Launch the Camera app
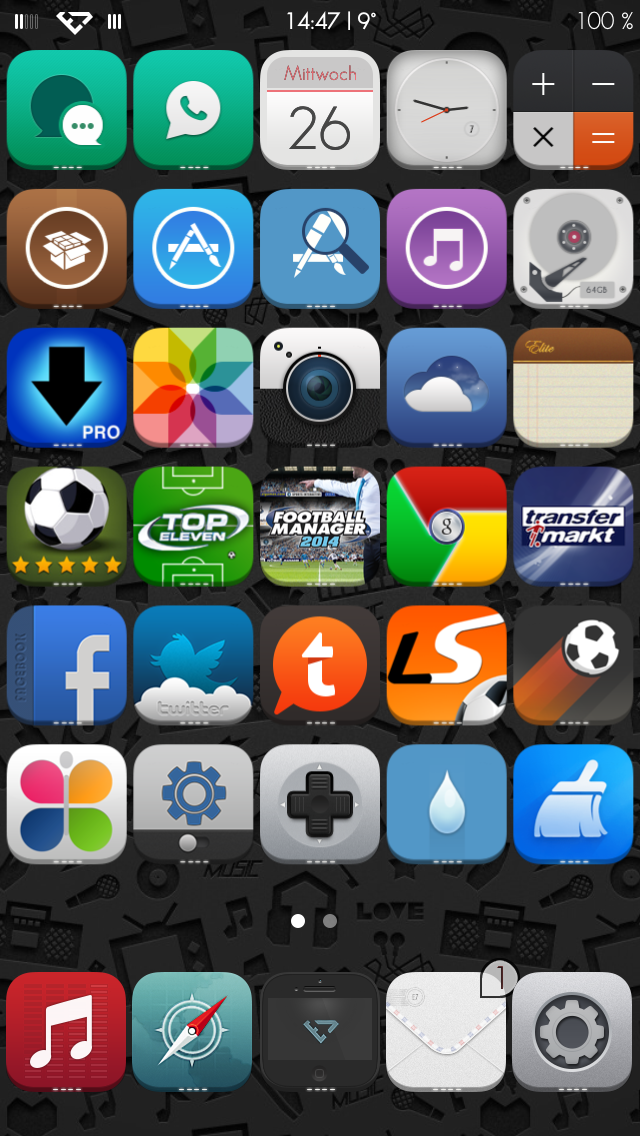Viewport: 640px width, 1136px height. [x=320, y=386]
